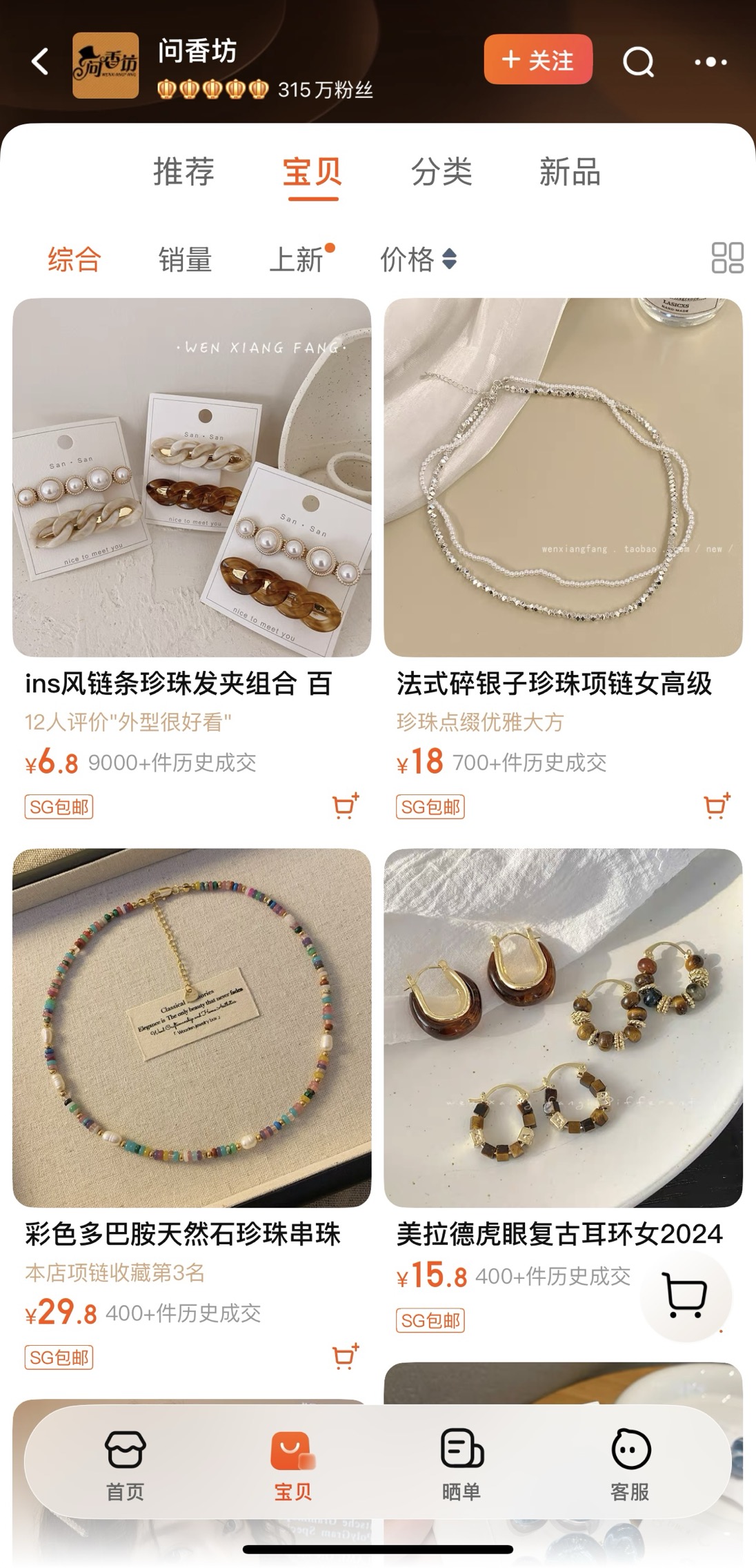756x1568 pixels.
Task: Open the floating shopping cart
Action: click(685, 1295)
